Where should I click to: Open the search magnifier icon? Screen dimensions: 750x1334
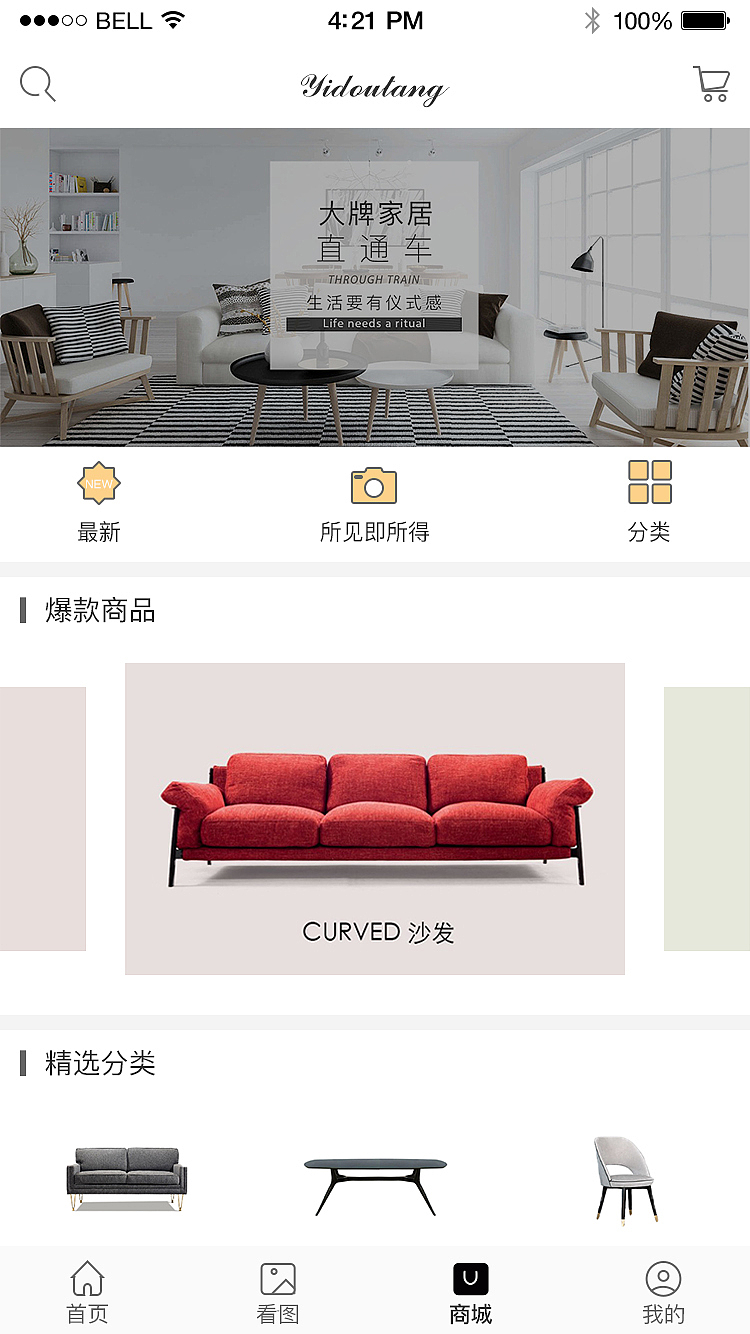(x=37, y=84)
